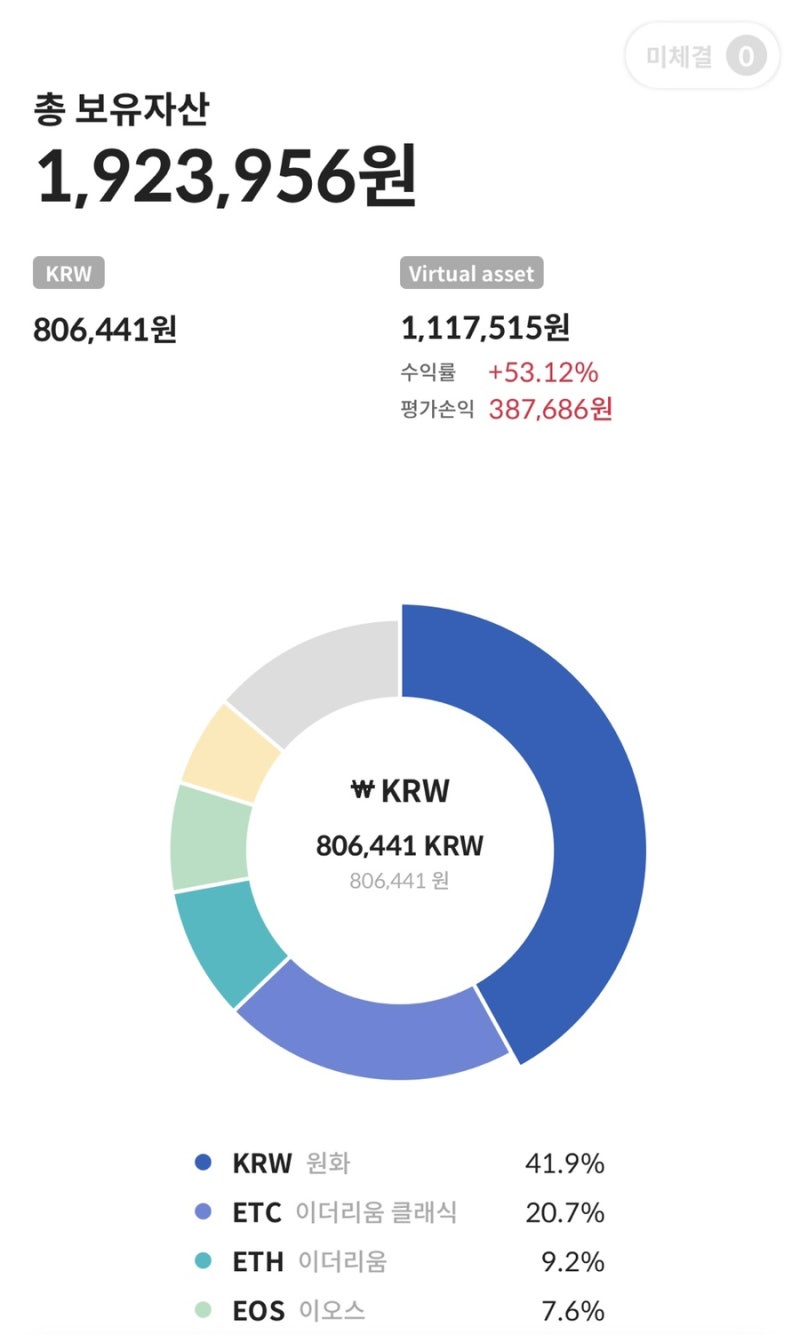Image resolution: width=800 pixels, height=1335 pixels.
Task: Click the 387,686원 평가손익 amount
Action: 553,407
